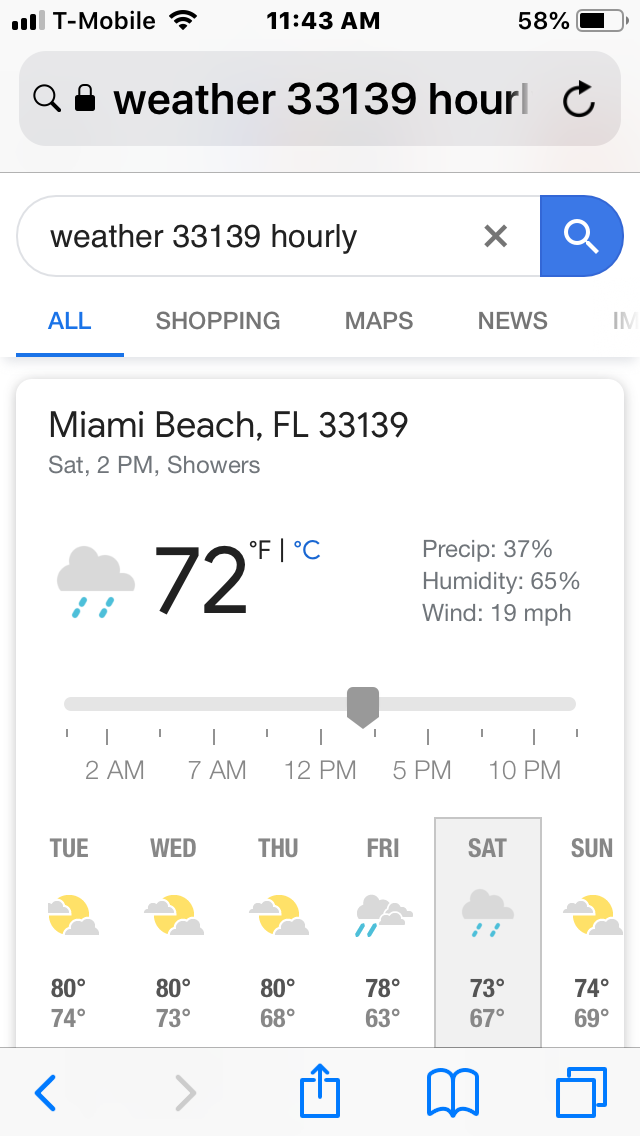Screen dimensions: 640x1136
Task: Switch to the Shopping tab
Action: [x=218, y=320]
